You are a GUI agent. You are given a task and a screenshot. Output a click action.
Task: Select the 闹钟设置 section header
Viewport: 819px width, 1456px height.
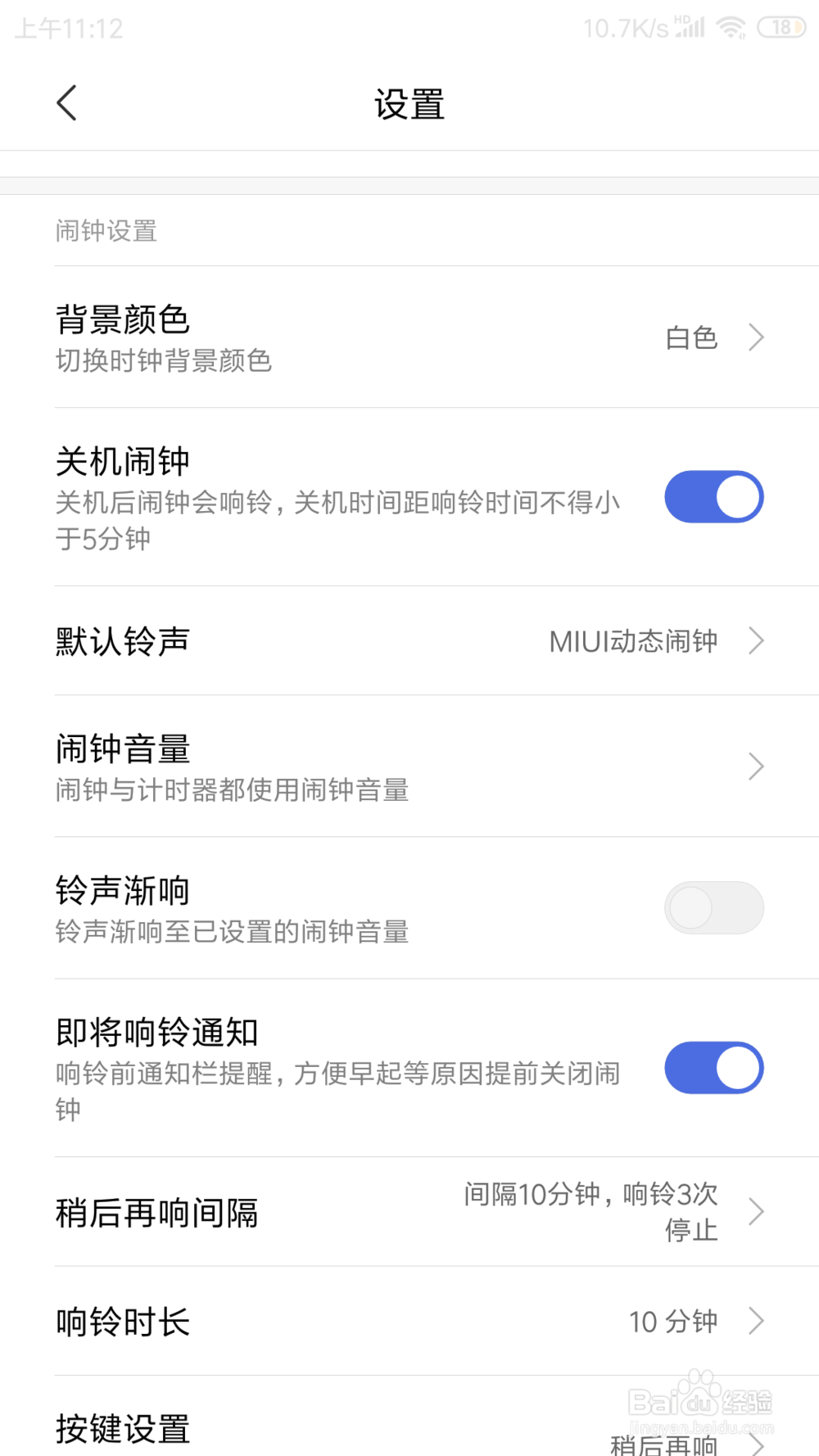pyautogui.click(x=106, y=232)
